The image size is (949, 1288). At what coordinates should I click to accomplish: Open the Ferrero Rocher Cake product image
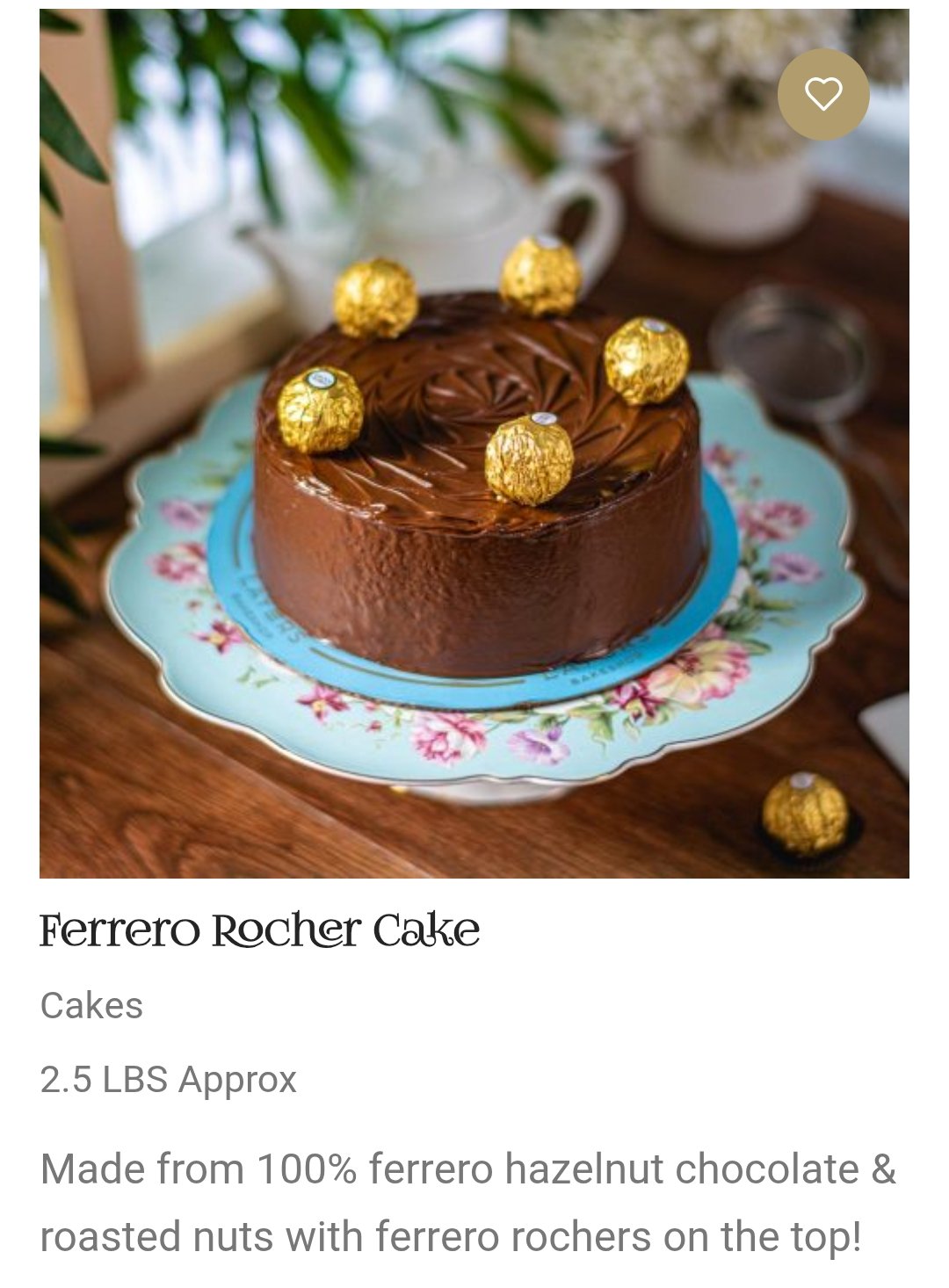474,492
